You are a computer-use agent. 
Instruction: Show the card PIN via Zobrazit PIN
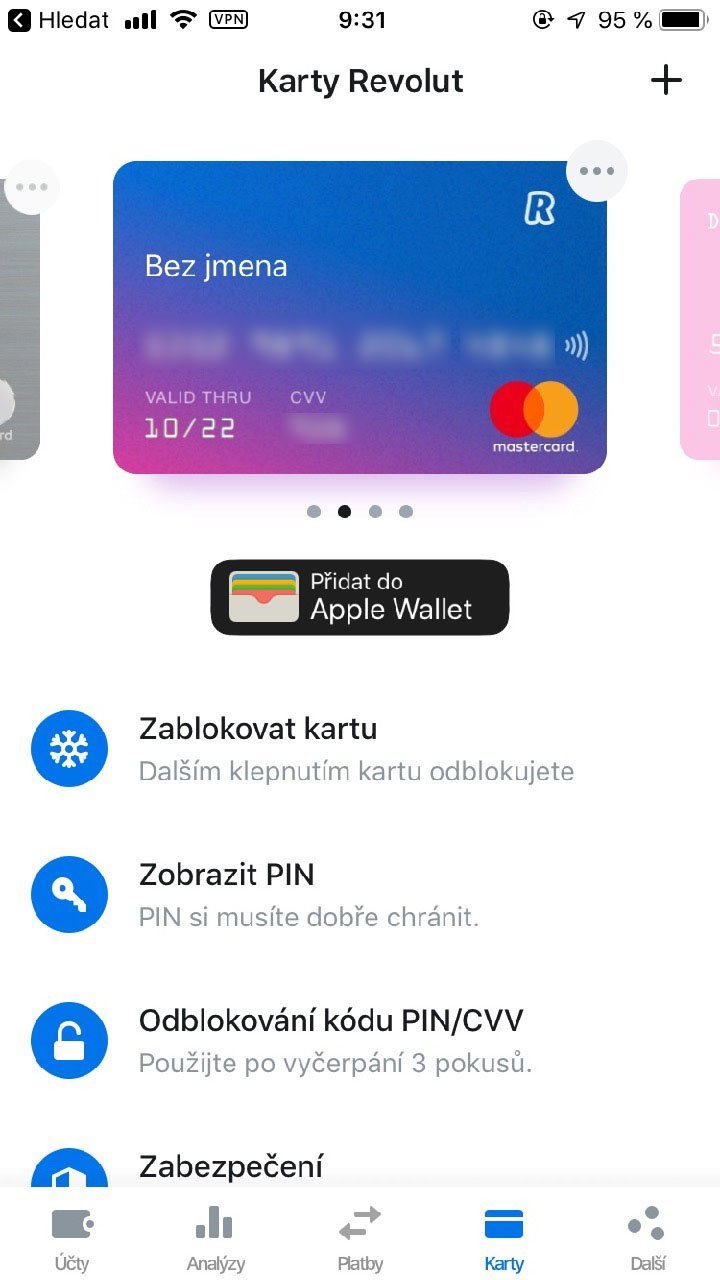coord(226,874)
